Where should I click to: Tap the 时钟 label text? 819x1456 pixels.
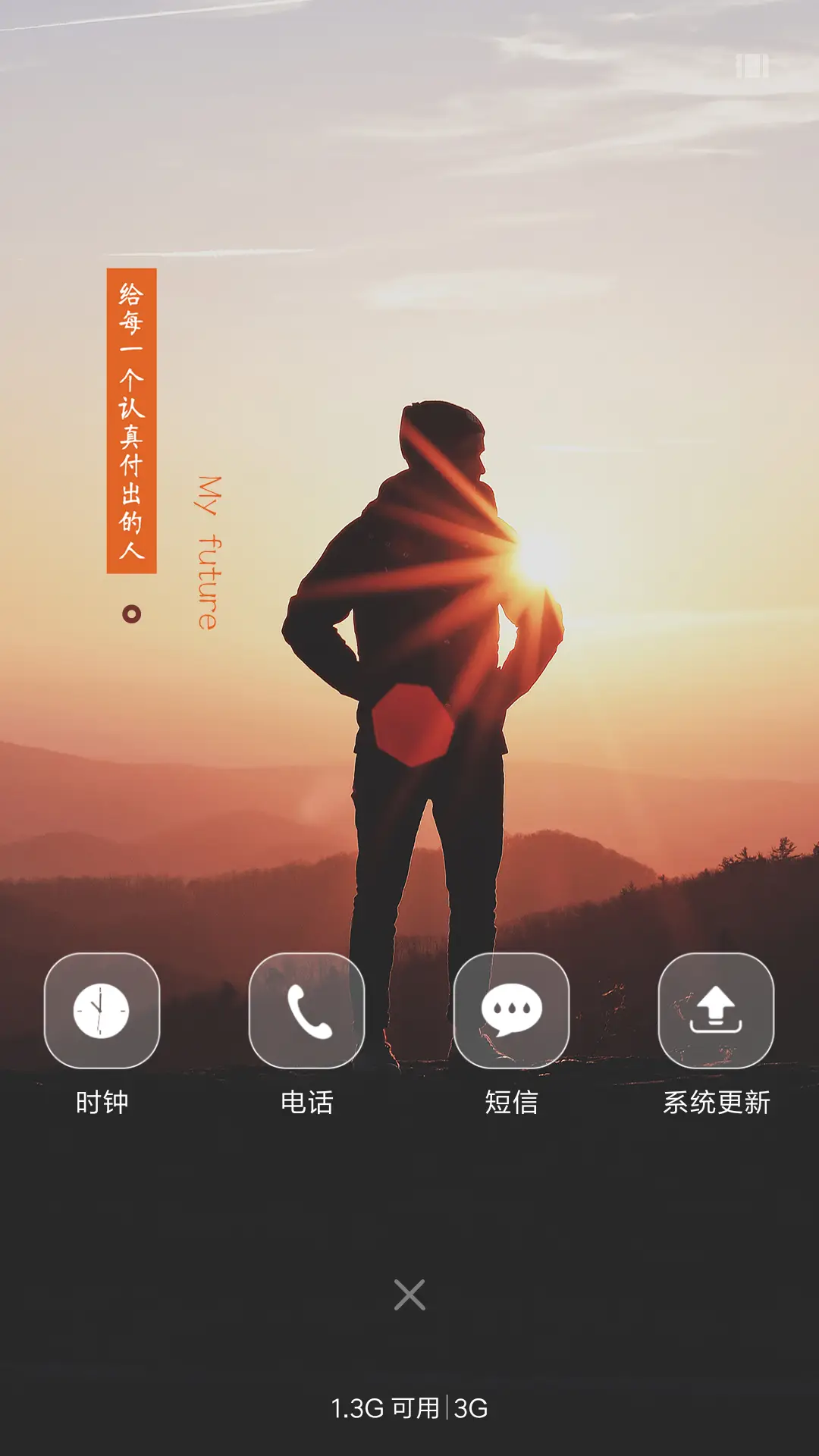tap(103, 1104)
